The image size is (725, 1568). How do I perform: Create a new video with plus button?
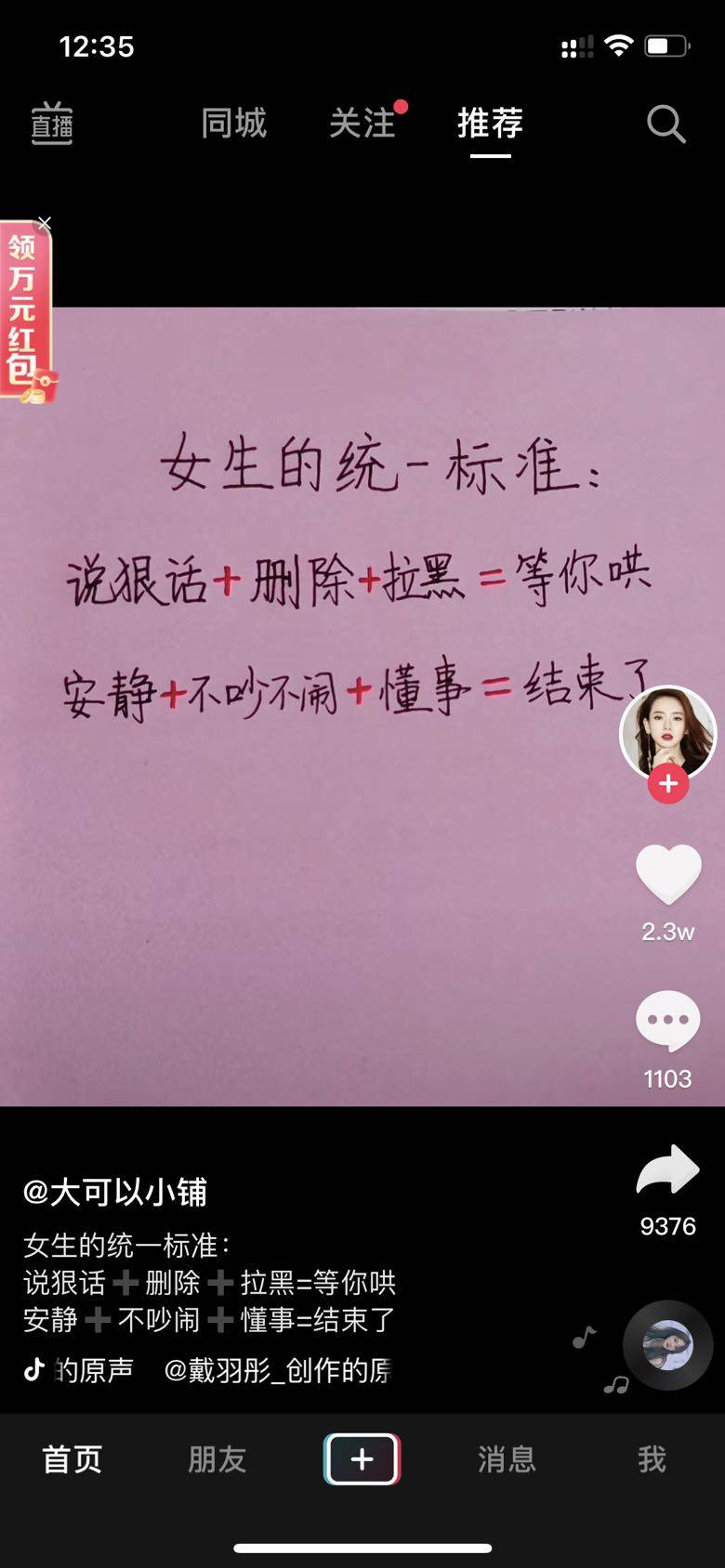pos(362,1459)
